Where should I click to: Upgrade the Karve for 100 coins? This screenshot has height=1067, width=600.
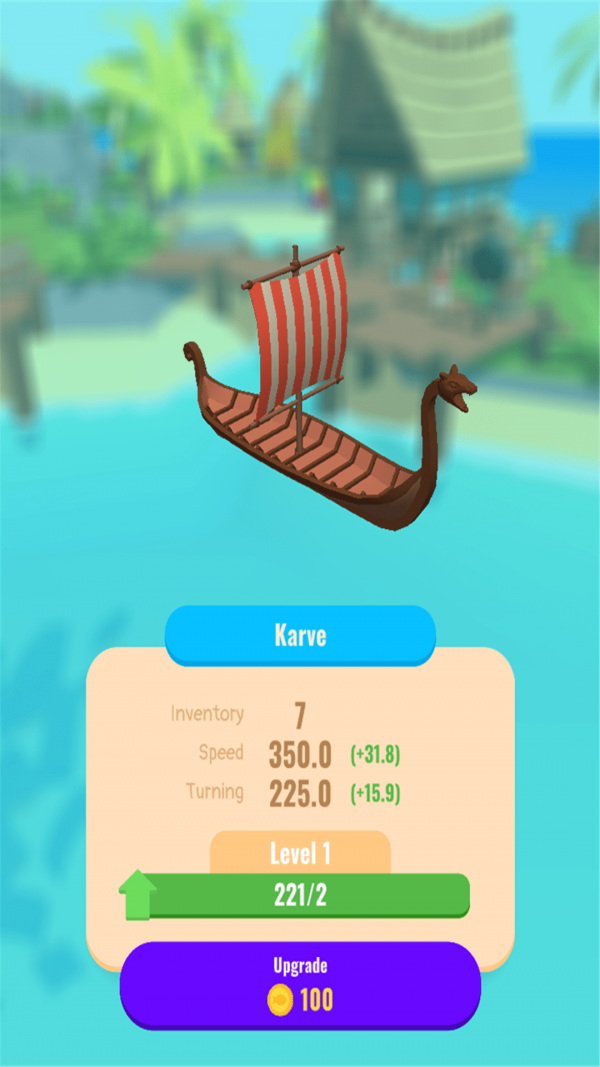[x=300, y=985]
